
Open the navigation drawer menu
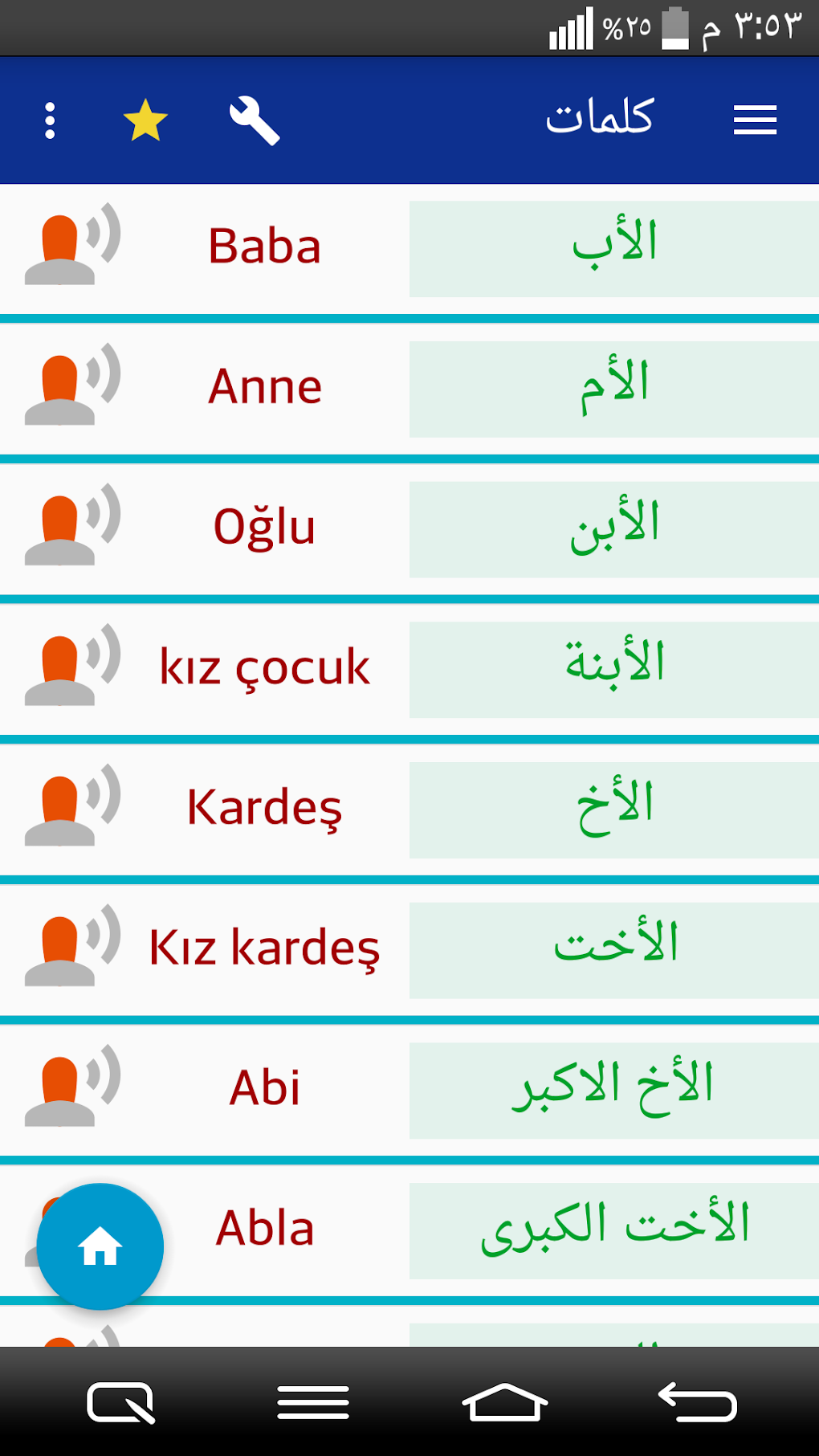tap(754, 120)
